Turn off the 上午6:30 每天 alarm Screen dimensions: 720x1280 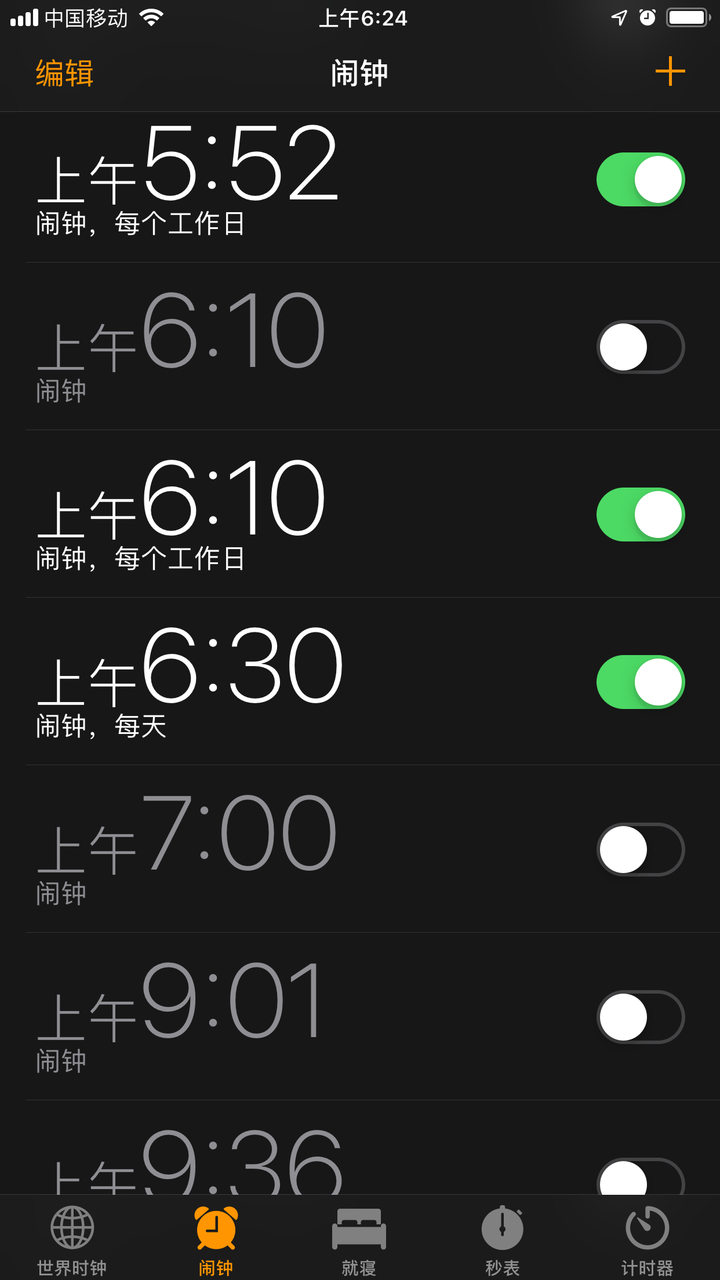640,682
